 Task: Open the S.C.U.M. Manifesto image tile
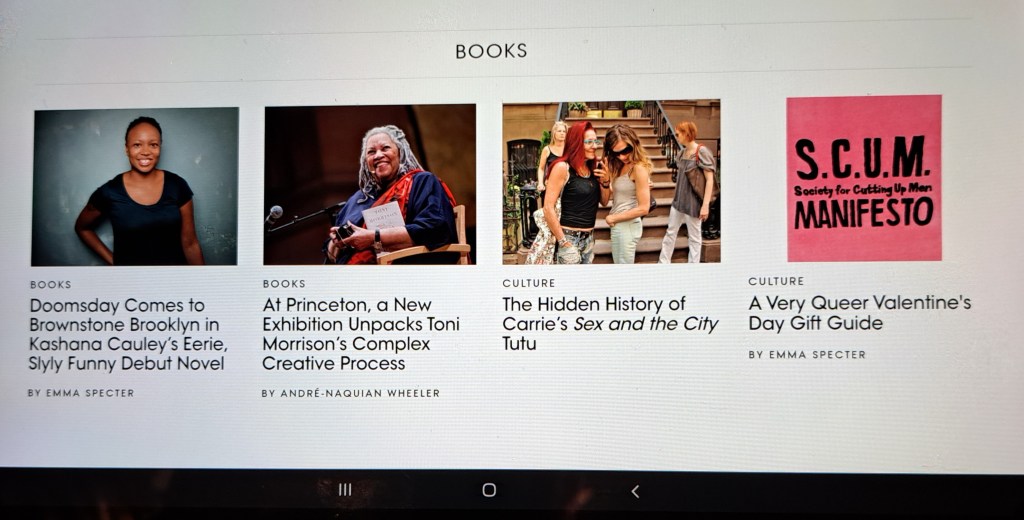pyautogui.click(x=864, y=178)
